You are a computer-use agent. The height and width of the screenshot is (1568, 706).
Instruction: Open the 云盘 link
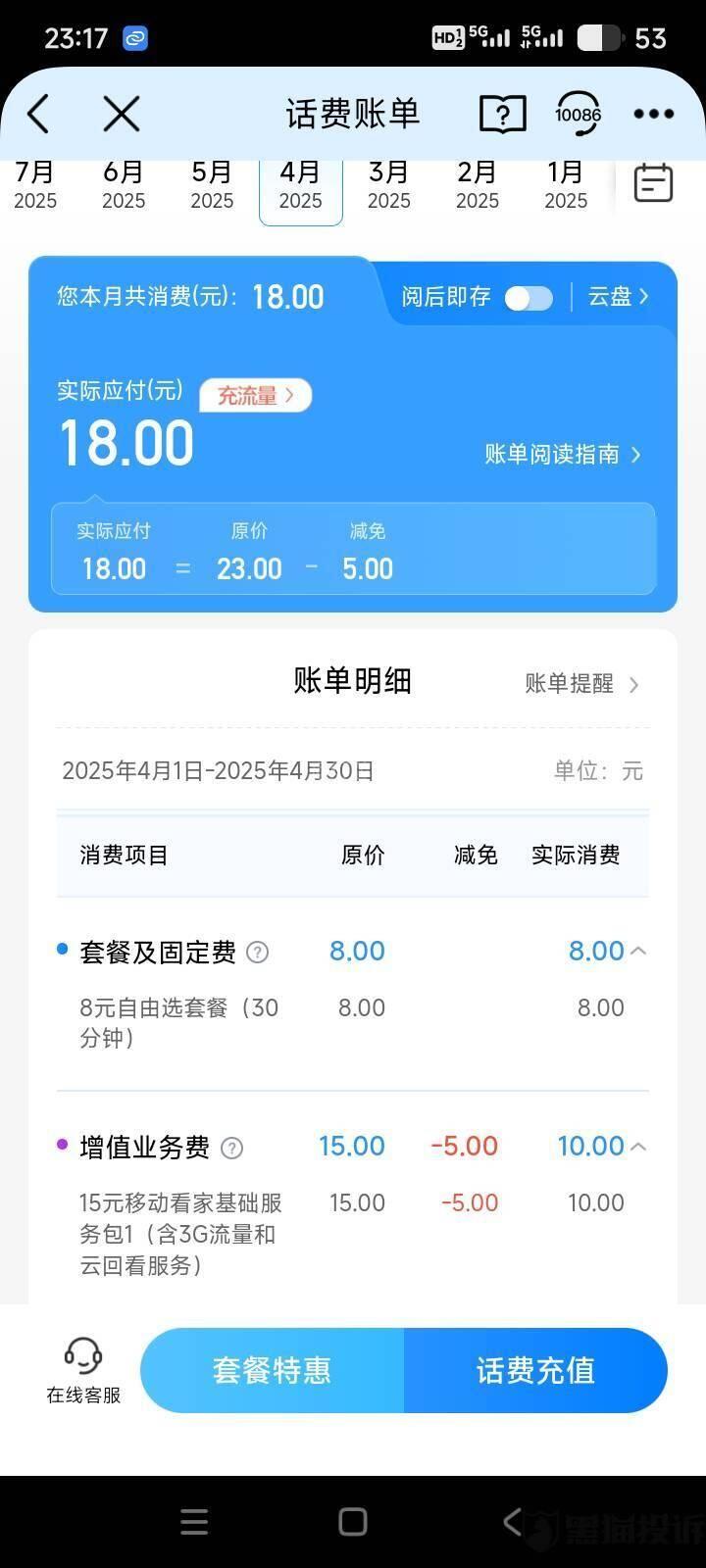[618, 297]
